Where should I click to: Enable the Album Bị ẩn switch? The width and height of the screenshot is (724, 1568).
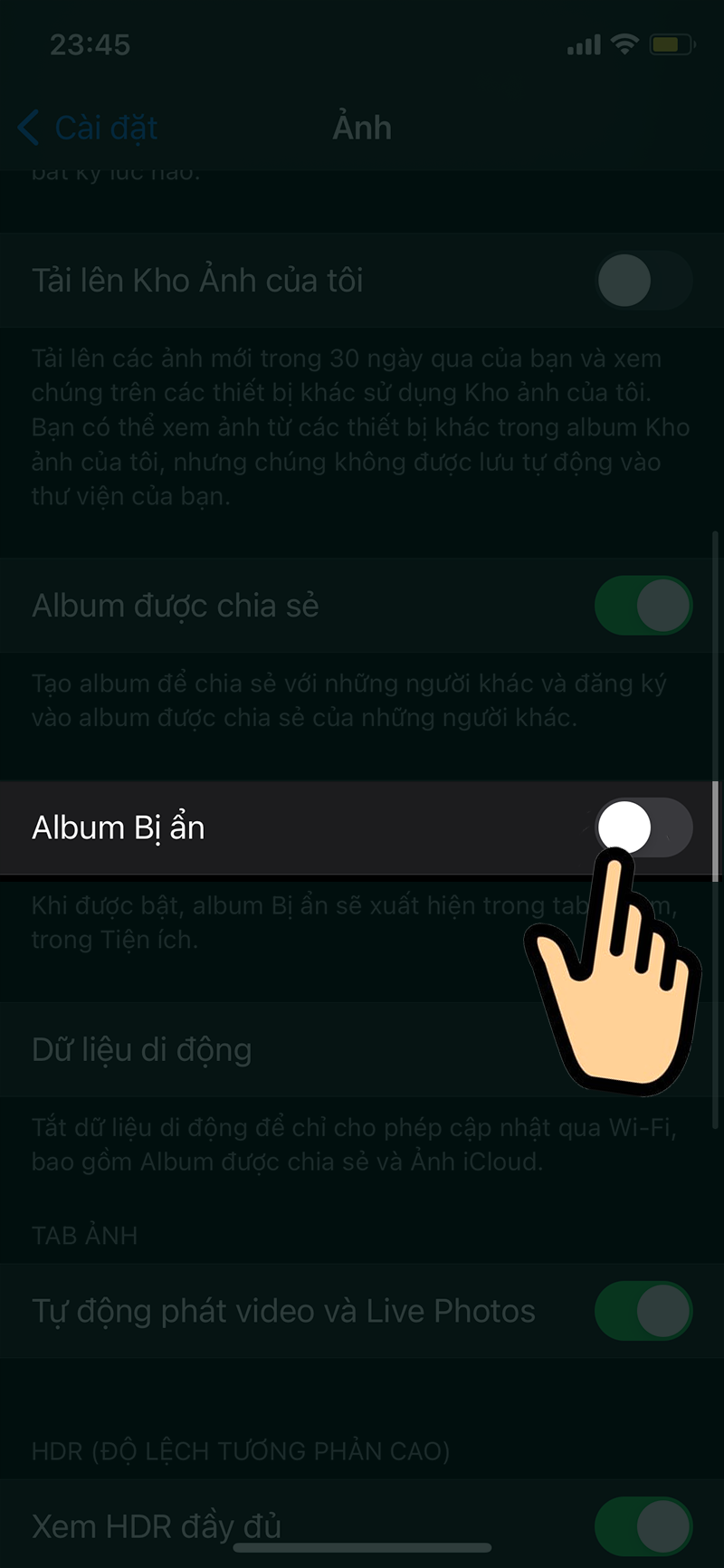tap(643, 827)
